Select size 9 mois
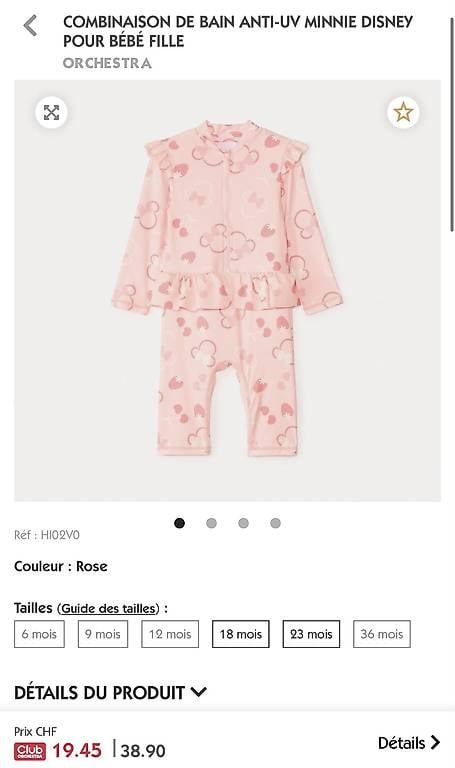This screenshot has height=768, width=455. [x=103, y=634]
